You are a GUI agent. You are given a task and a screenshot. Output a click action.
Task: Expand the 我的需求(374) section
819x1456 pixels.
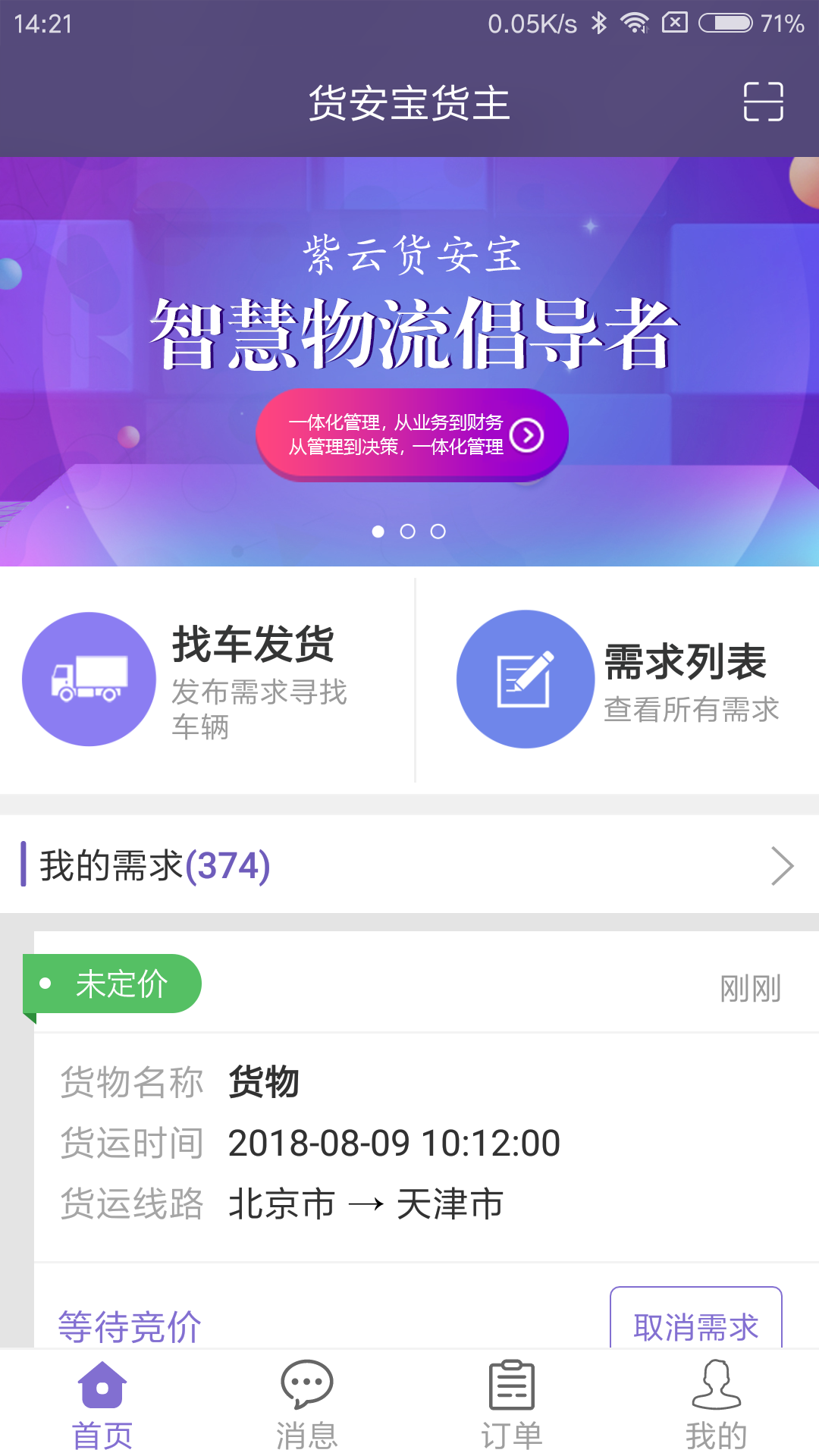[409, 865]
